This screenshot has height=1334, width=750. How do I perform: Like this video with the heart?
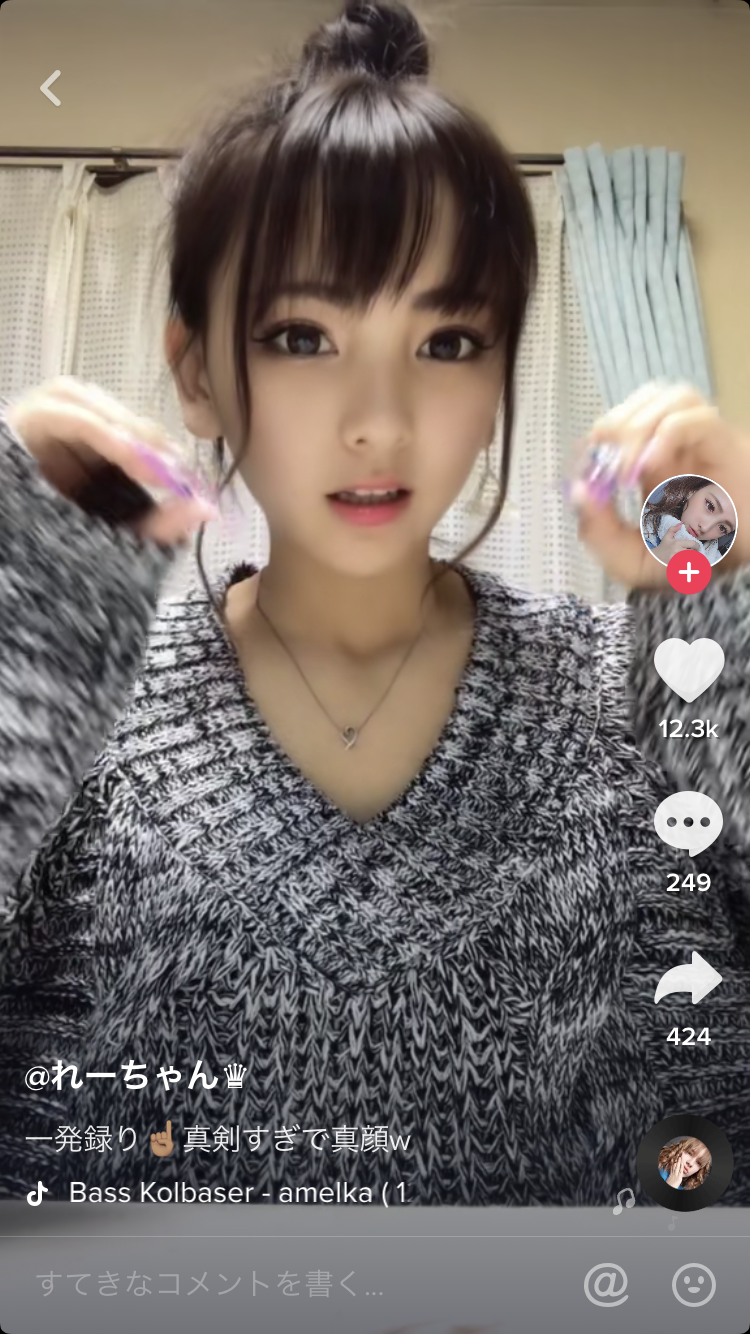click(689, 670)
